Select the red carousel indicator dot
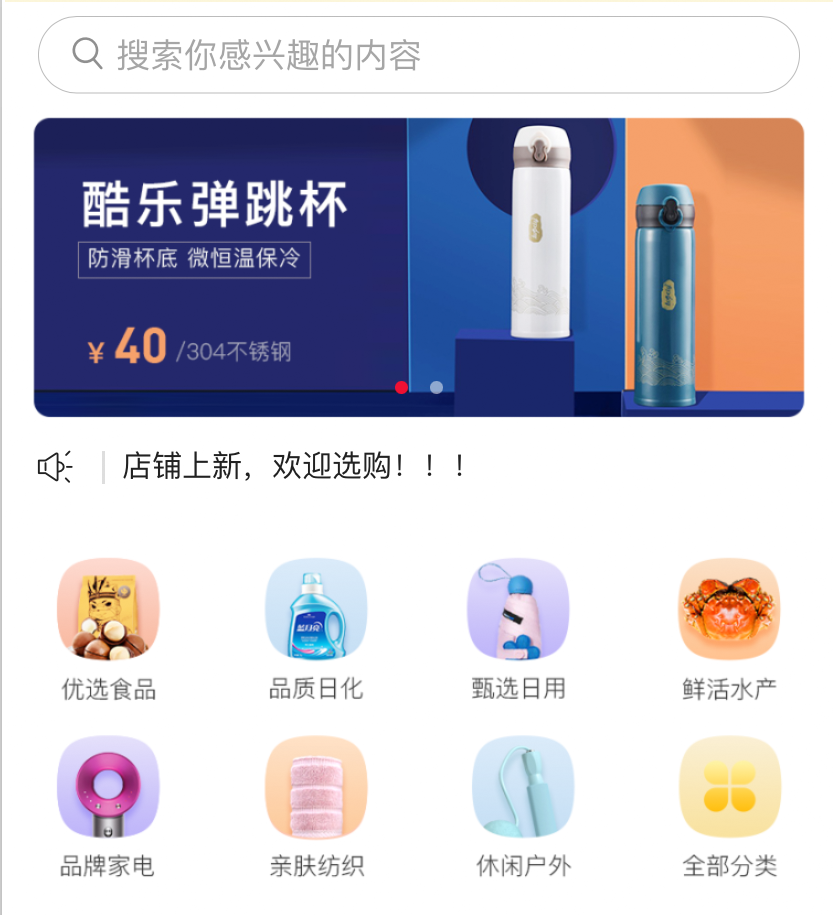833x915 pixels. [401, 386]
